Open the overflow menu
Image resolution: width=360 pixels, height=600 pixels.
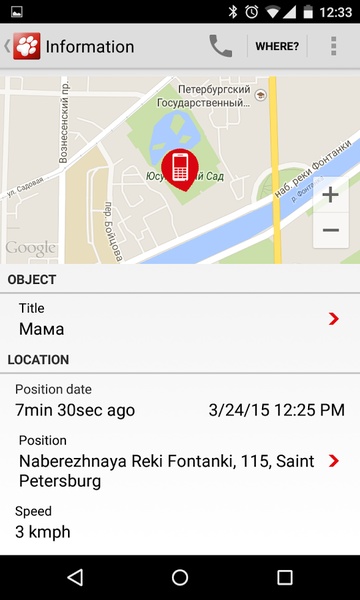334,46
